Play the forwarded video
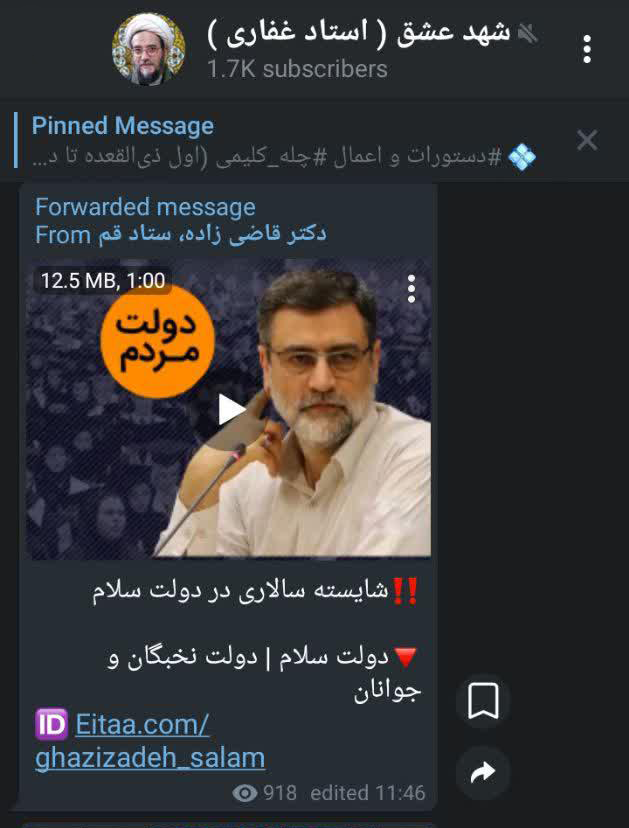Image resolution: width=629 pixels, height=828 pixels. coord(231,408)
